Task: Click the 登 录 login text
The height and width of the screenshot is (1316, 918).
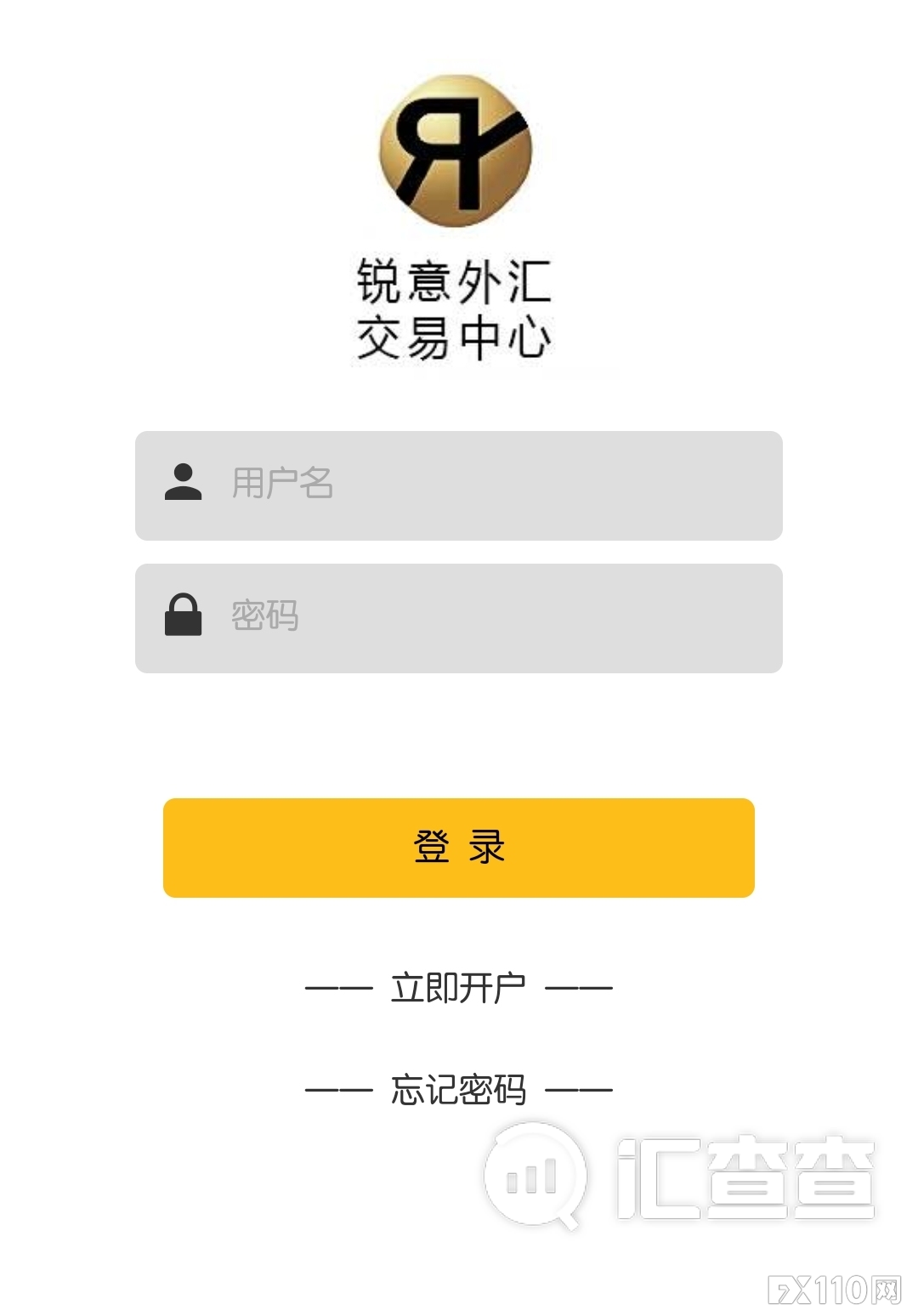Action: click(459, 847)
